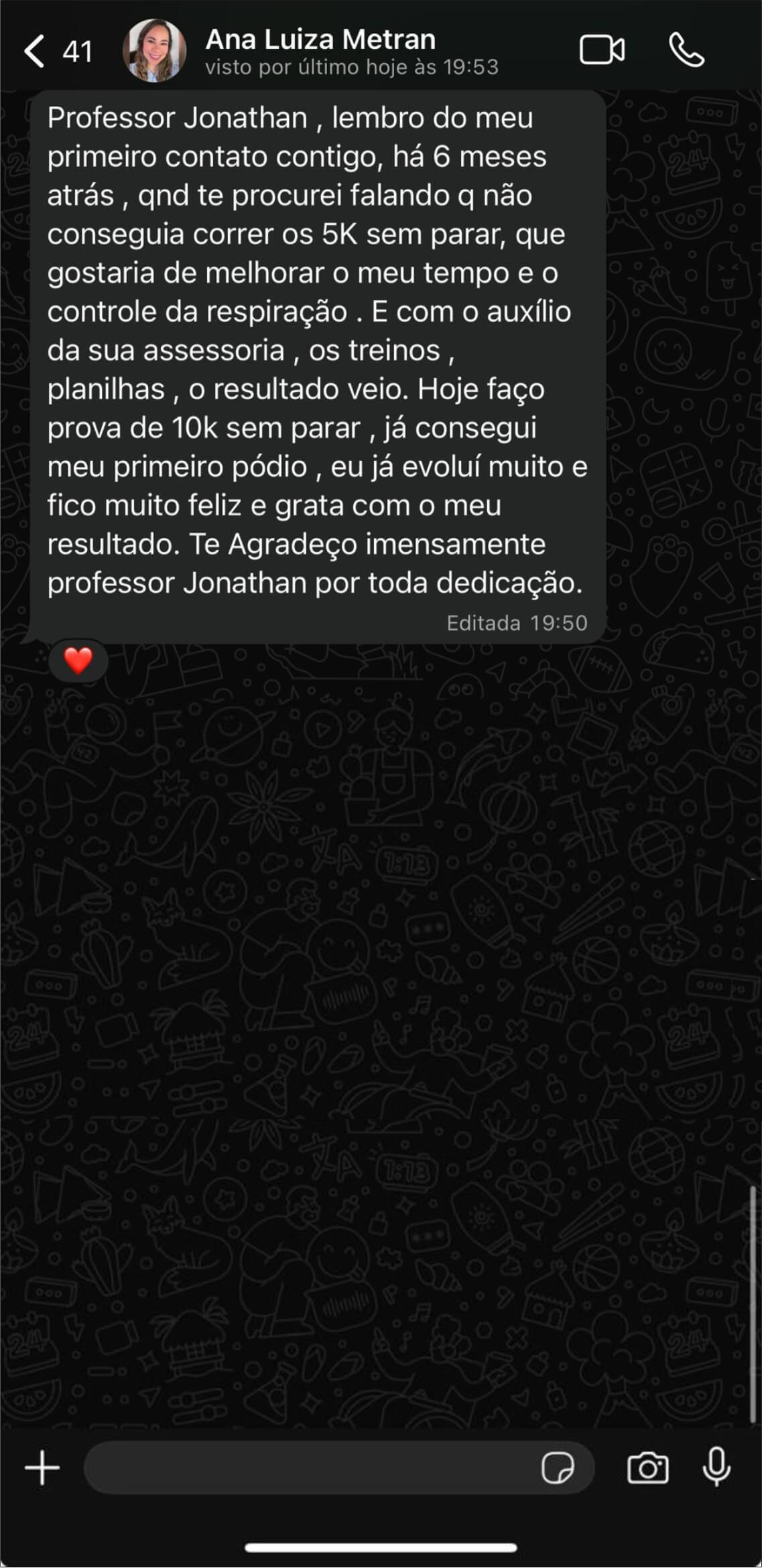Image resolution: width=762 pixels, height=1568 pixels.
Task: Open the sticker picker
Action: [558, 1468]
